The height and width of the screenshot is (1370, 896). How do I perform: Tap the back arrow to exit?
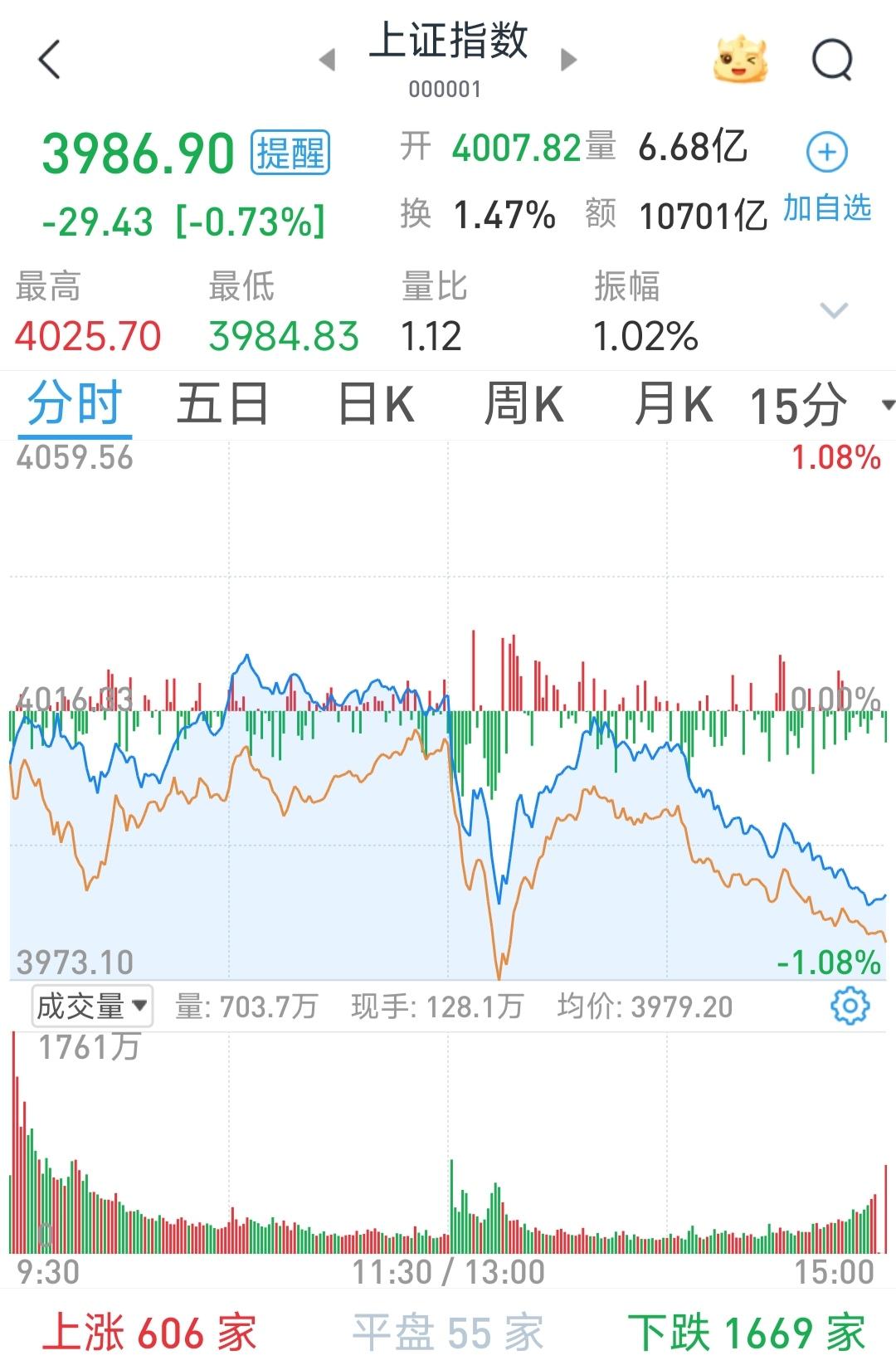(x=50, y=60)
